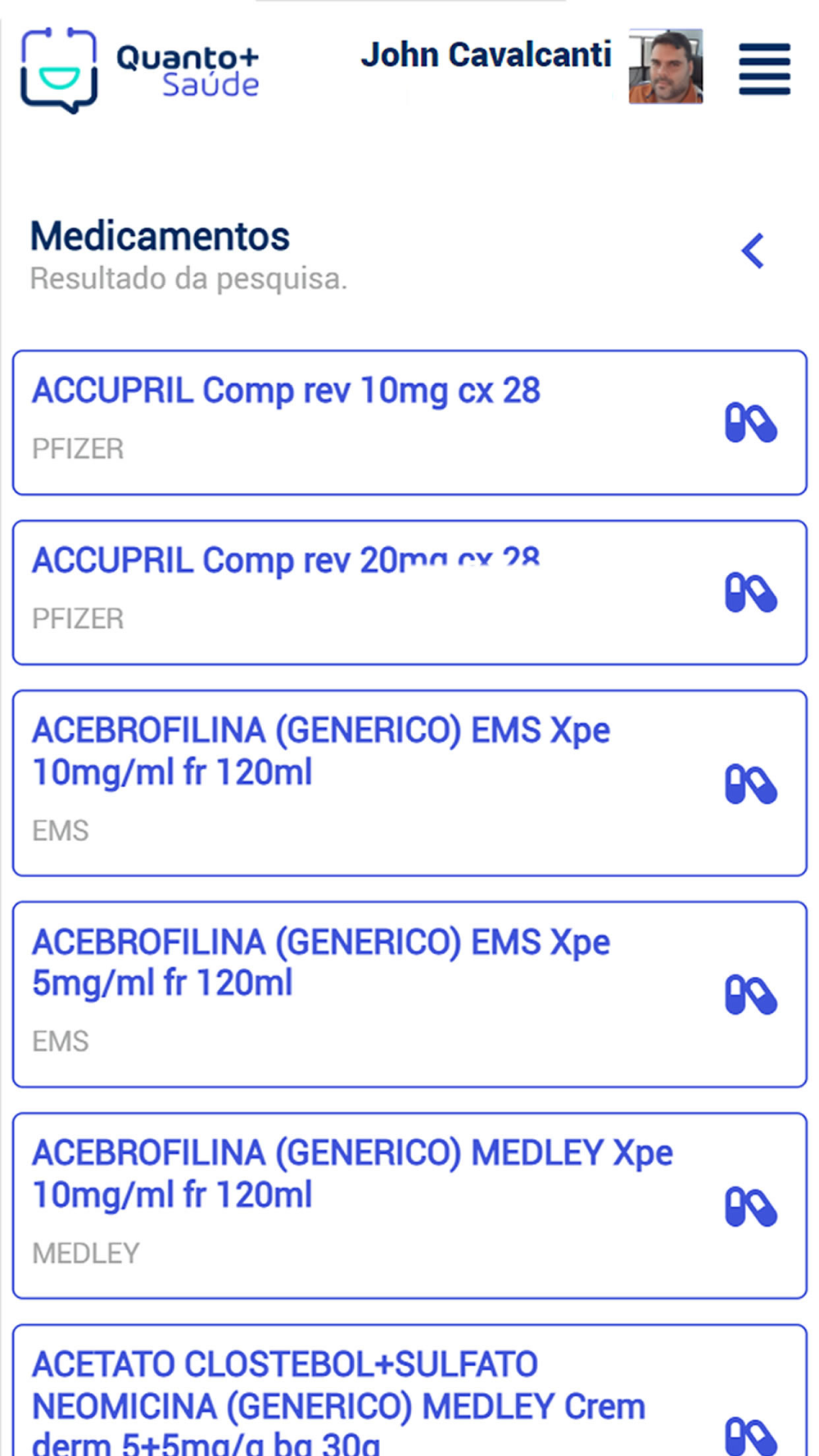The height and width of the screenshot is (1456, 819).
Task: Go back using the blue chevron
Action: [x=753, y=251]
